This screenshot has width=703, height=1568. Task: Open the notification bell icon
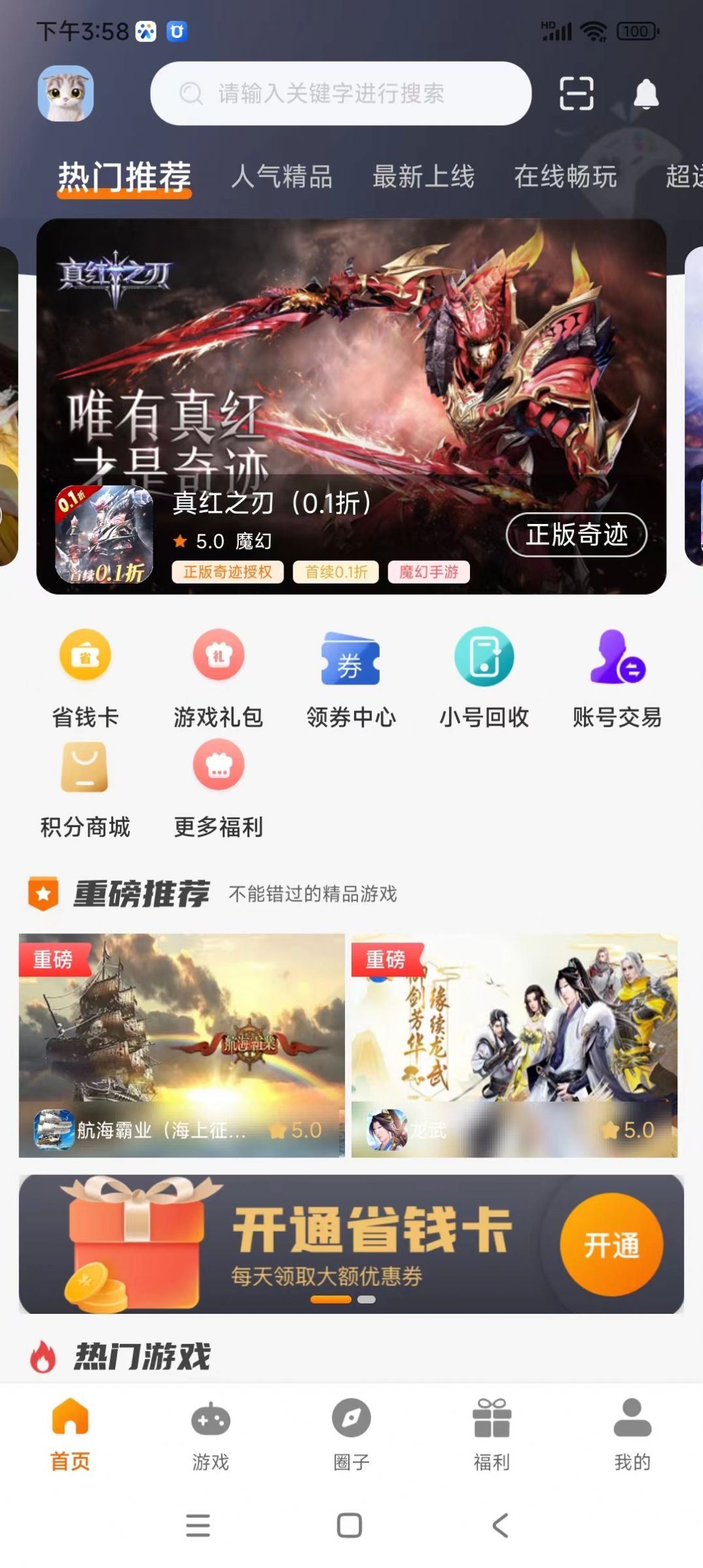pyautogui.click(x=645, y=94)
